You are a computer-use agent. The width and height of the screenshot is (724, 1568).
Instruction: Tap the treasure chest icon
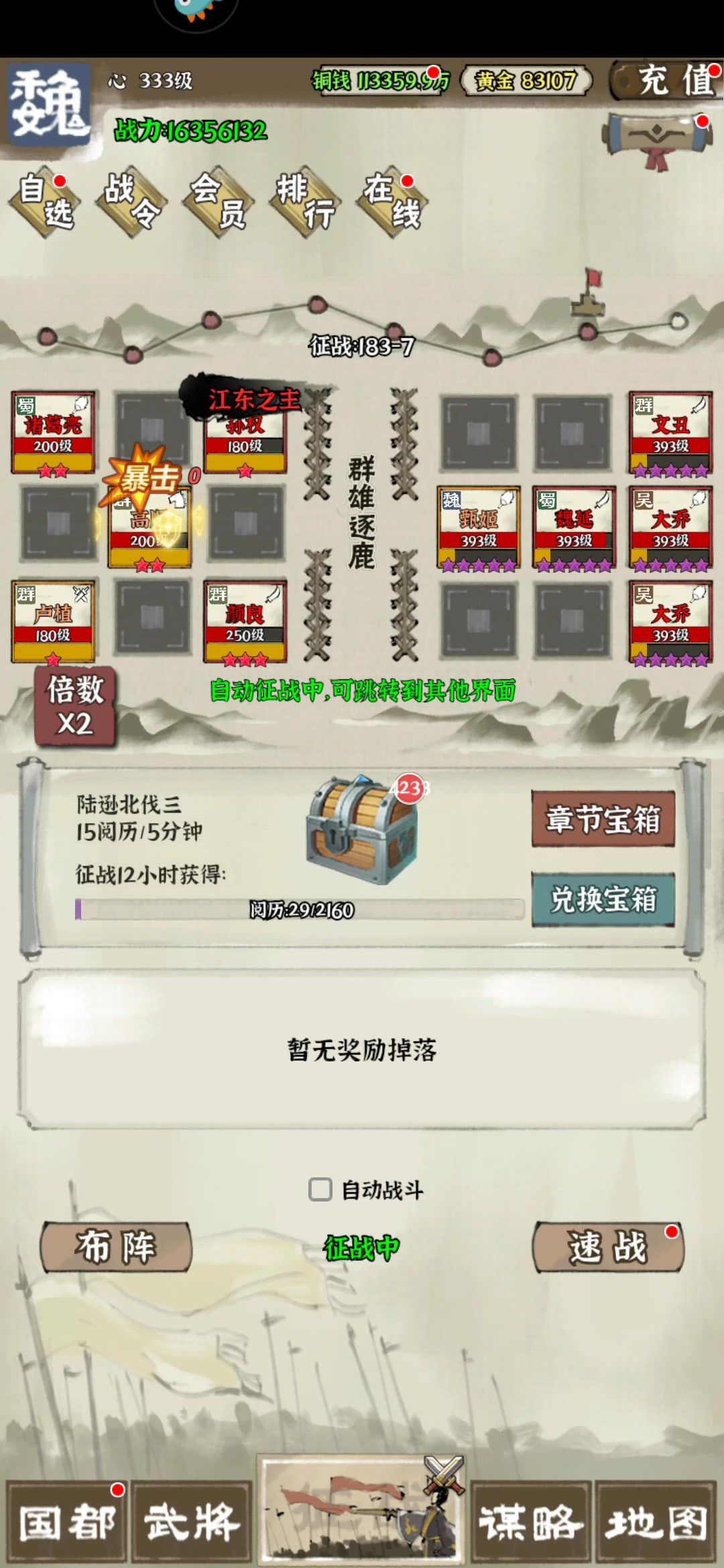pyautogui.click(x=363, y=830)
